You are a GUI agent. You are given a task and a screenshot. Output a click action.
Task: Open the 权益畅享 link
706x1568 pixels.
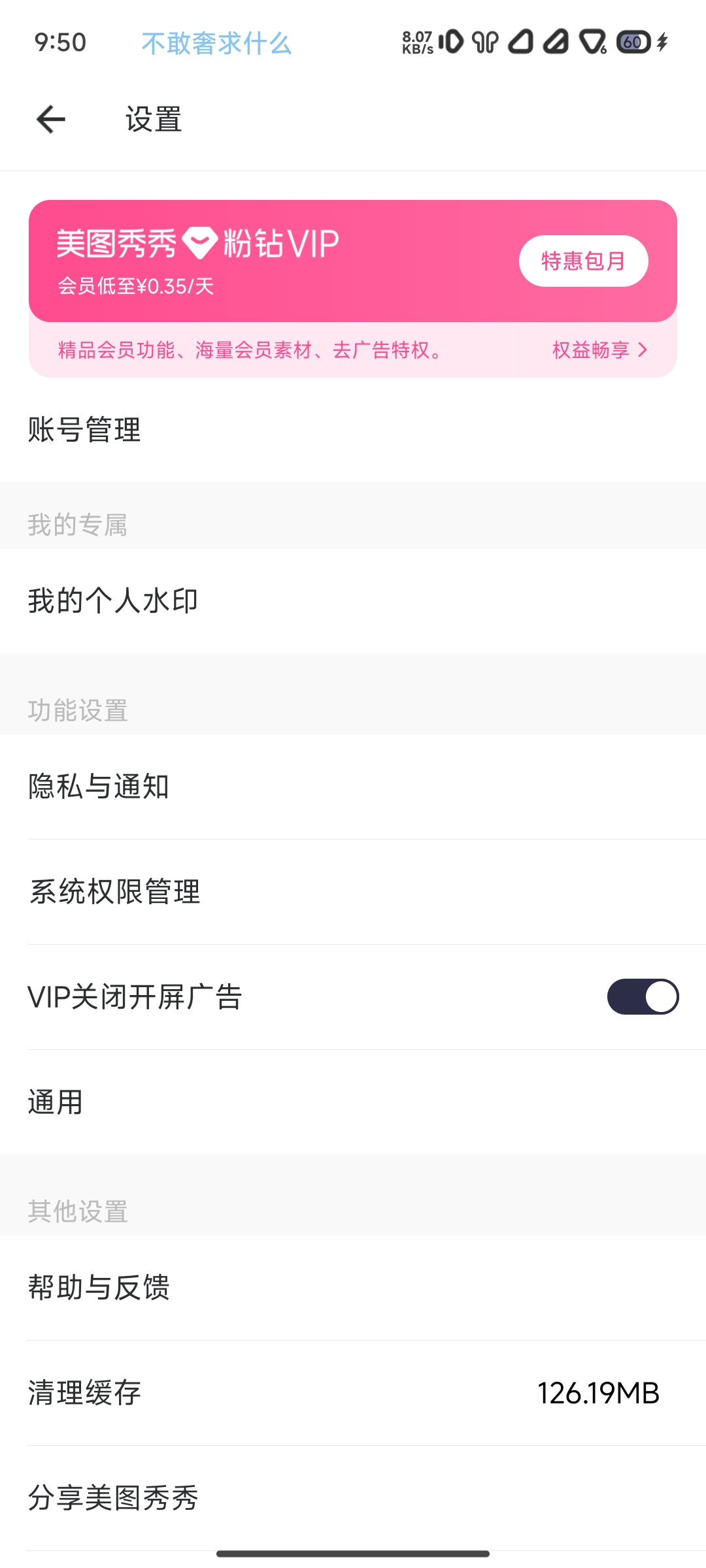click(599, 350)
